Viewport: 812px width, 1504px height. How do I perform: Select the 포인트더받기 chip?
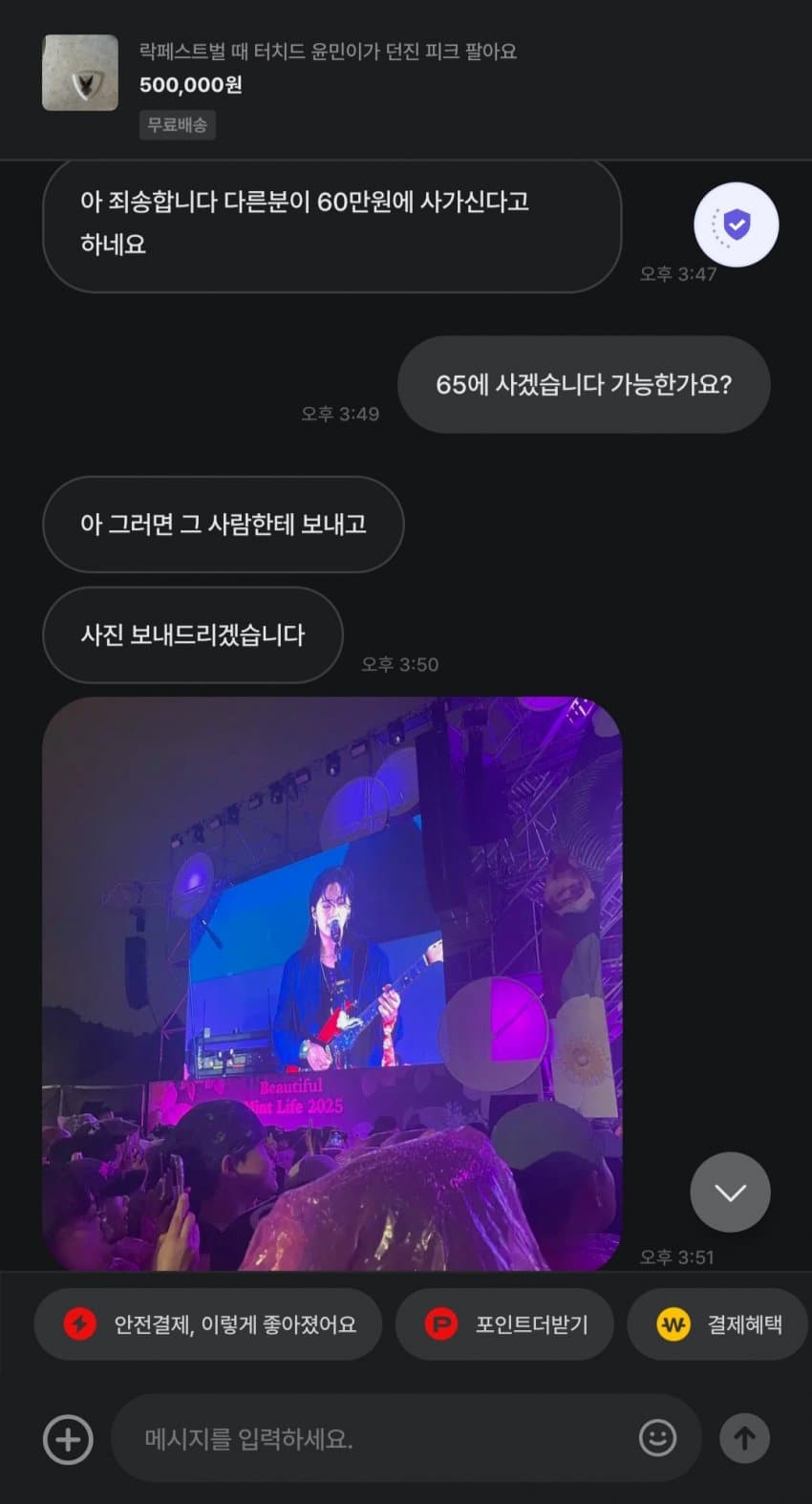click(x=504, y=1324)
